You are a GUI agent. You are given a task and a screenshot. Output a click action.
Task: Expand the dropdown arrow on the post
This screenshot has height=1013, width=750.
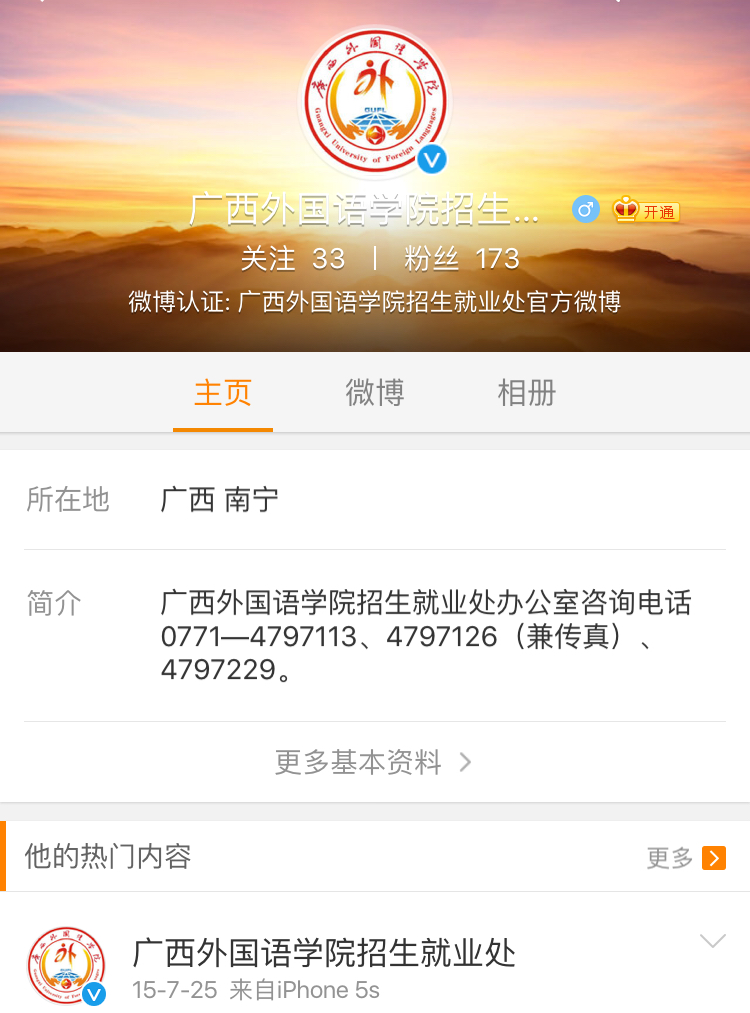[x=712, y=941]
